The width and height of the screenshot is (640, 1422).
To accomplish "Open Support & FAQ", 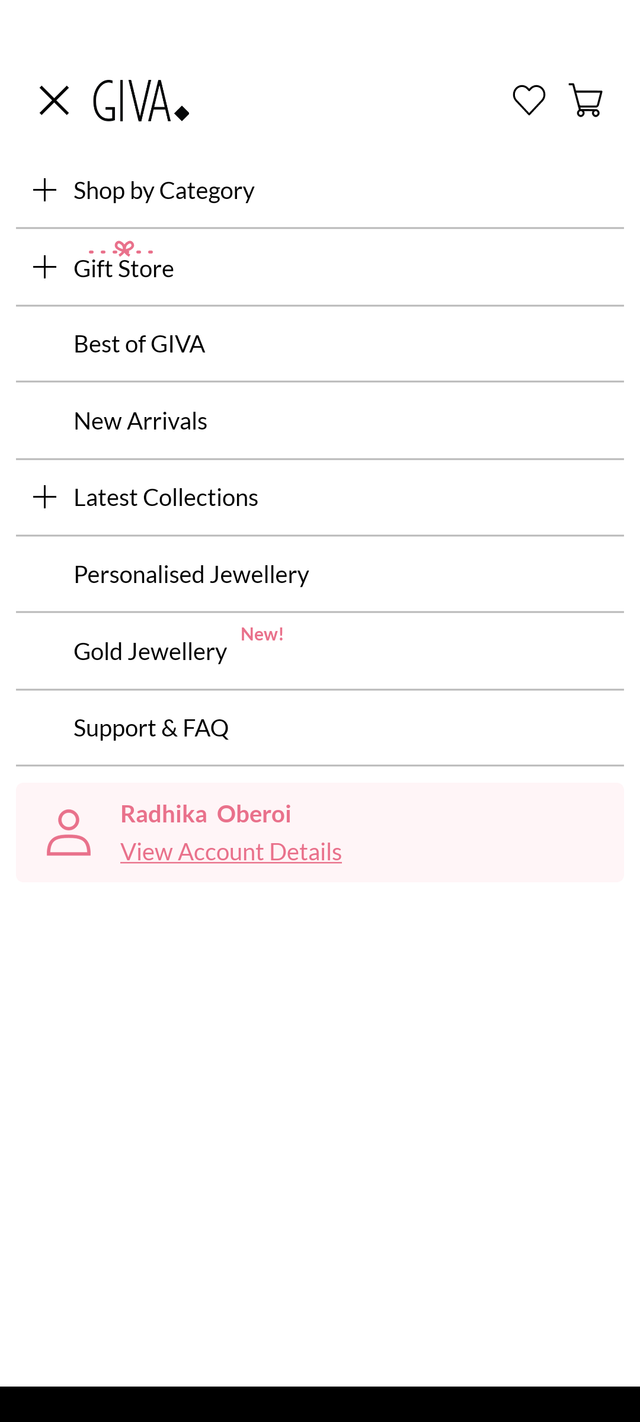I will [x=151, y=728].
